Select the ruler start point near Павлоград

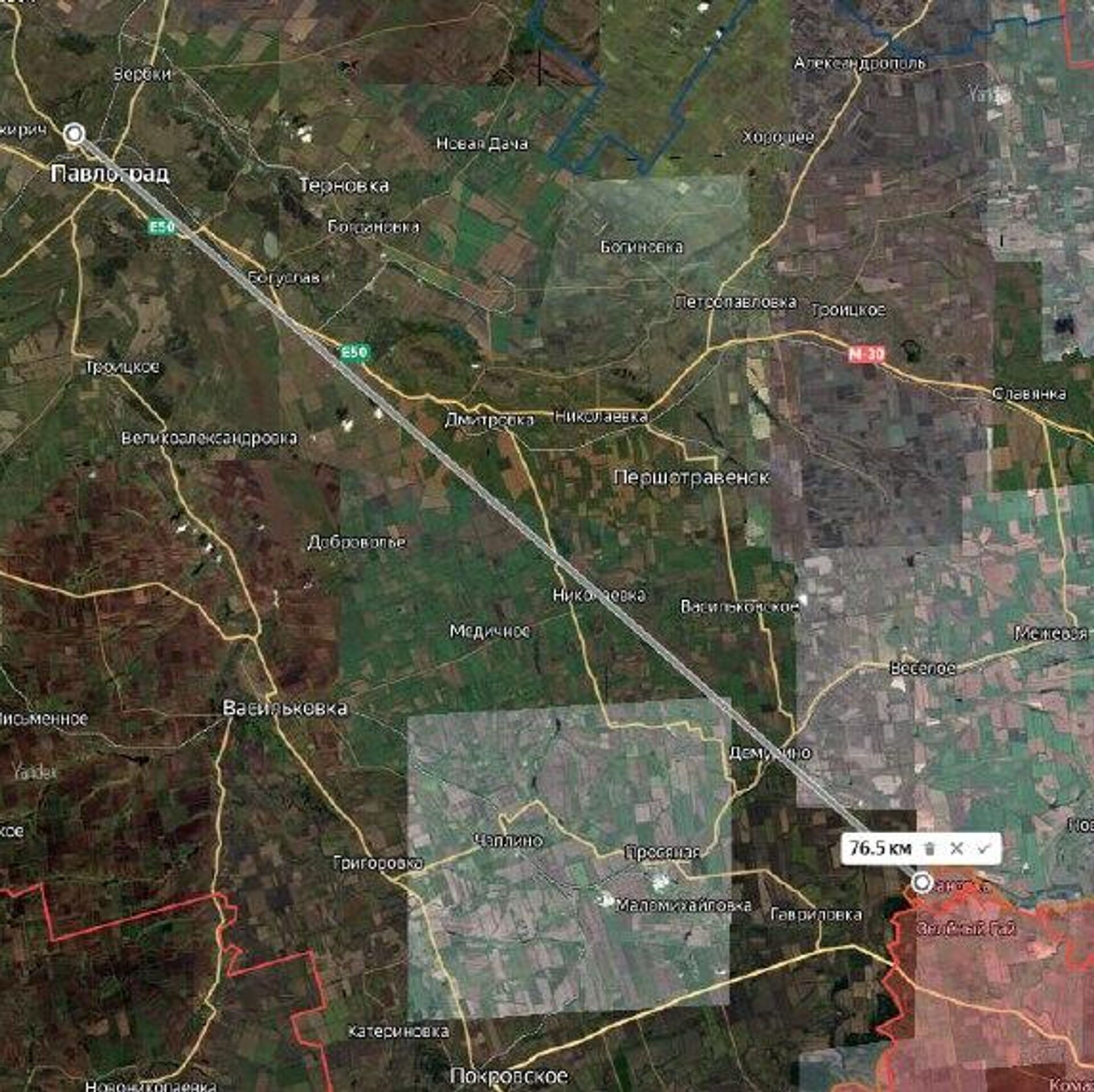click(x=74, y=134)
